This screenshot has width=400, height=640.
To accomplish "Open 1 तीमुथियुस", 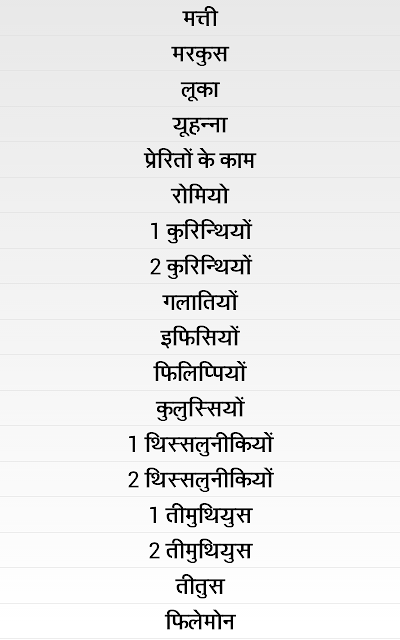I will pos(200,515).
